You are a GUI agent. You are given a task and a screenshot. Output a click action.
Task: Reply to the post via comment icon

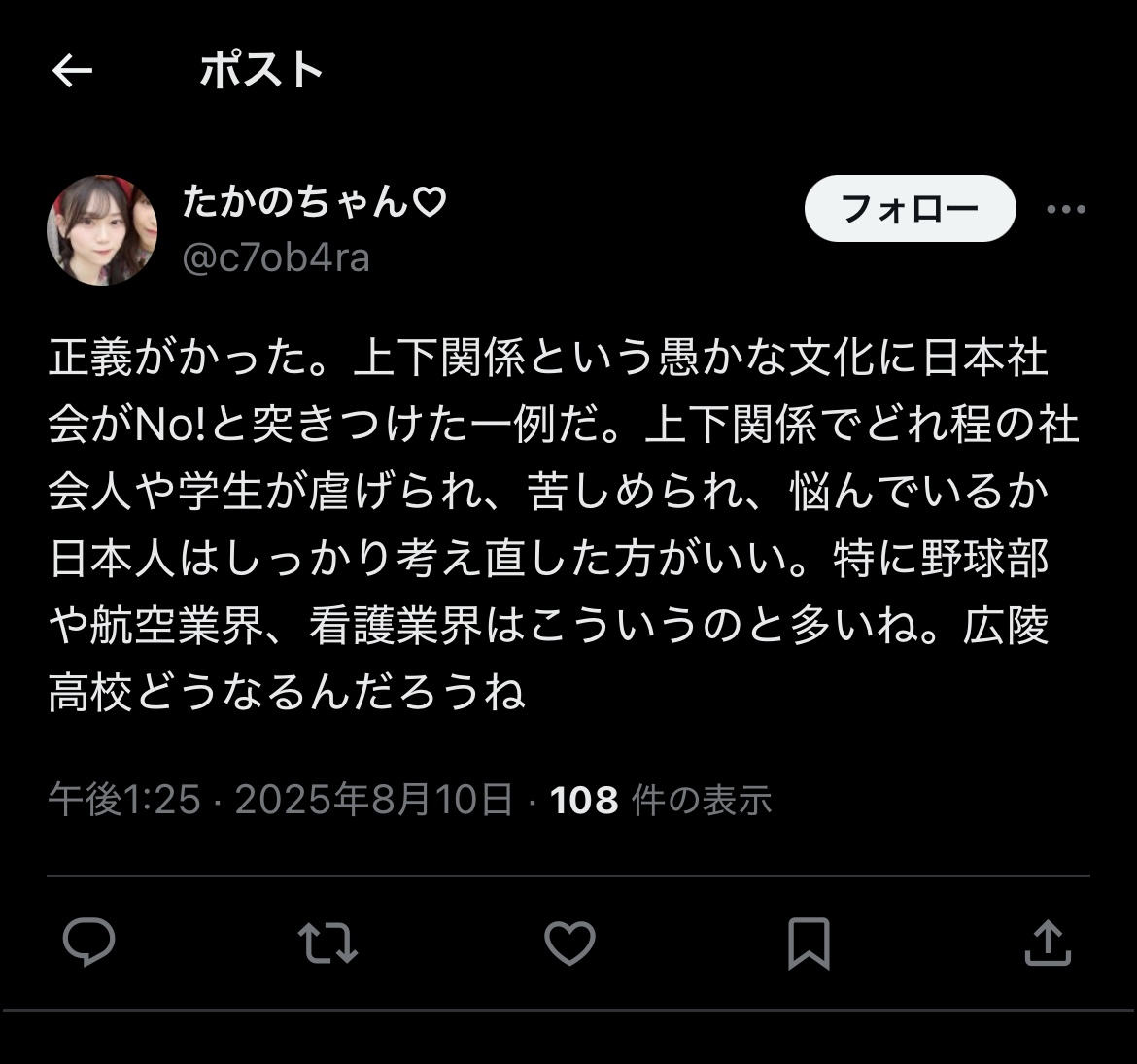89,942
